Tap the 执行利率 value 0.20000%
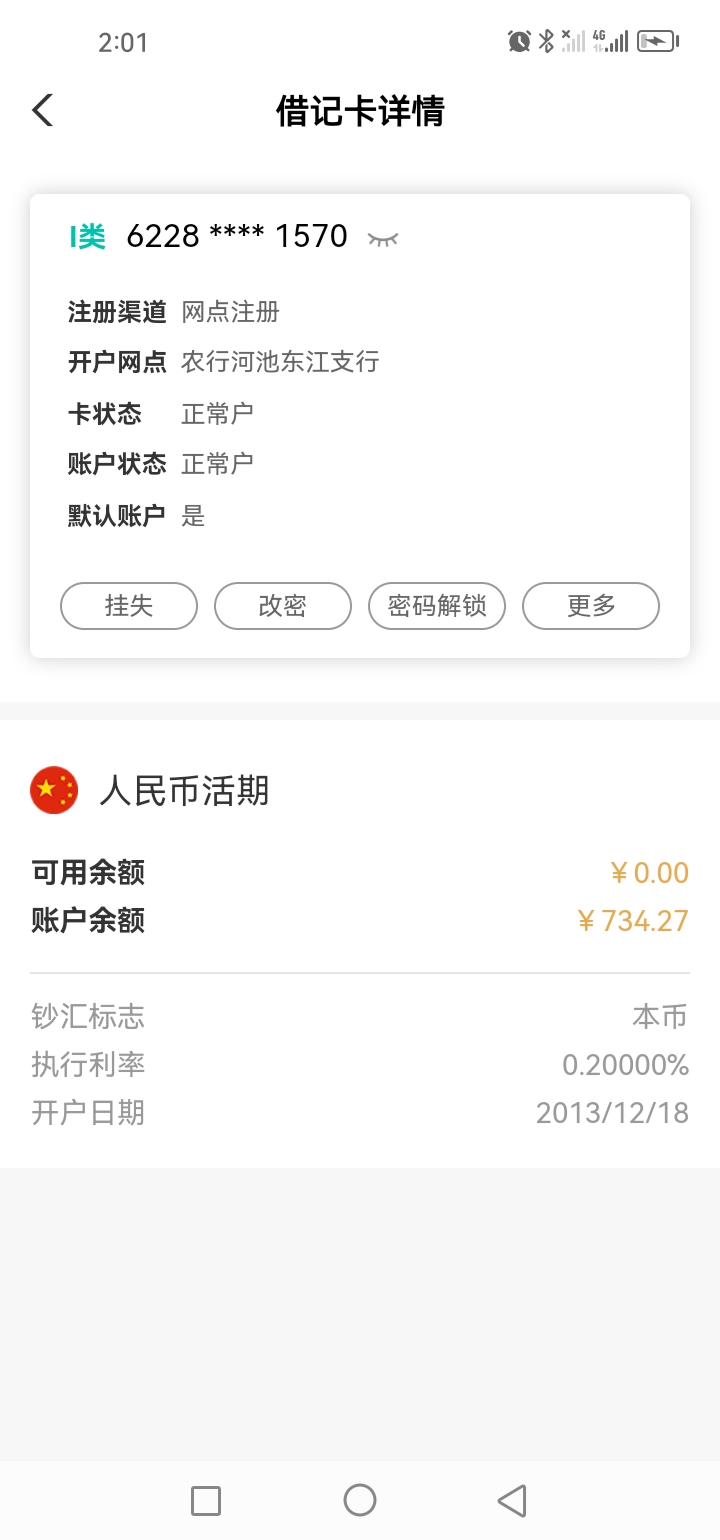 pyautogui.click(x=624, y=1064)
